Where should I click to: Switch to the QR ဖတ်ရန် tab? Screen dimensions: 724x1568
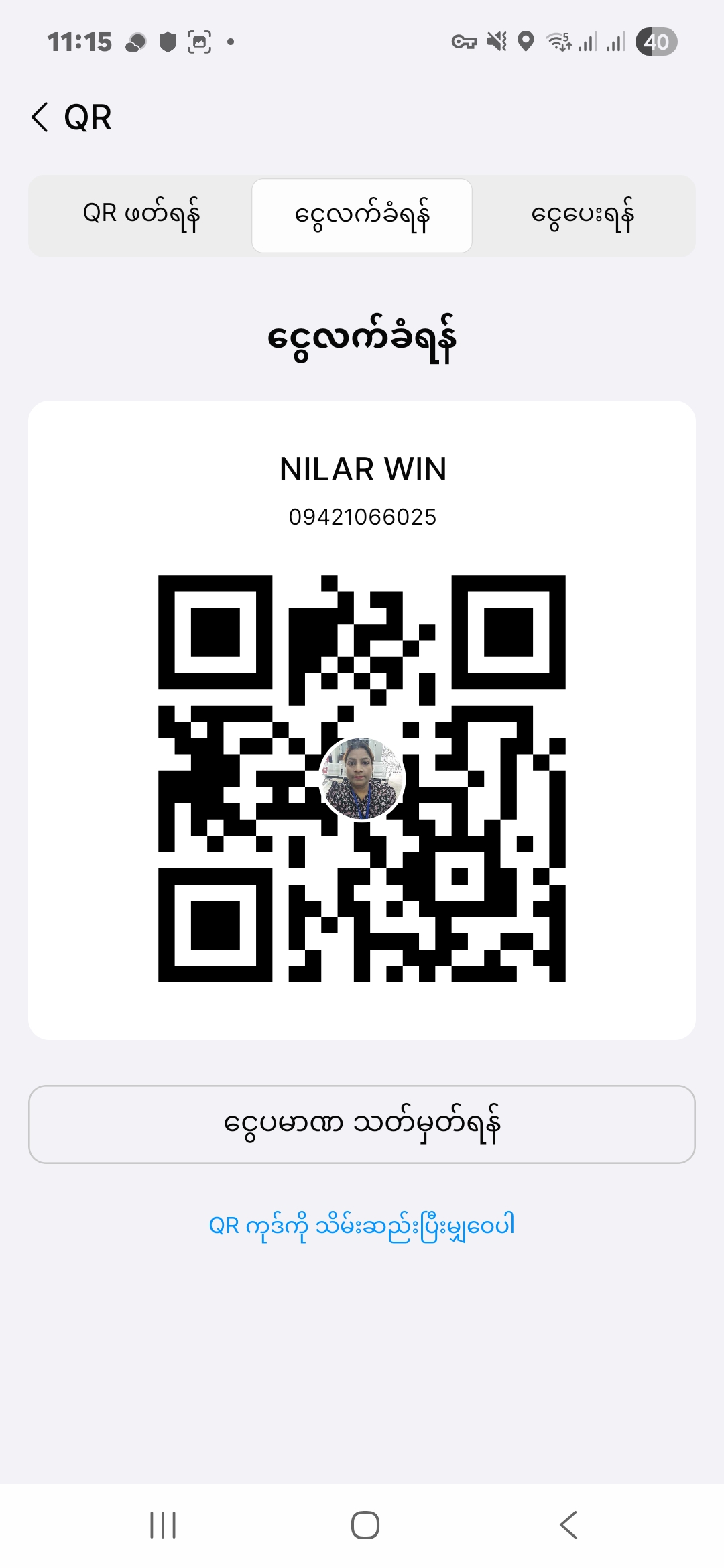[141, 216]
